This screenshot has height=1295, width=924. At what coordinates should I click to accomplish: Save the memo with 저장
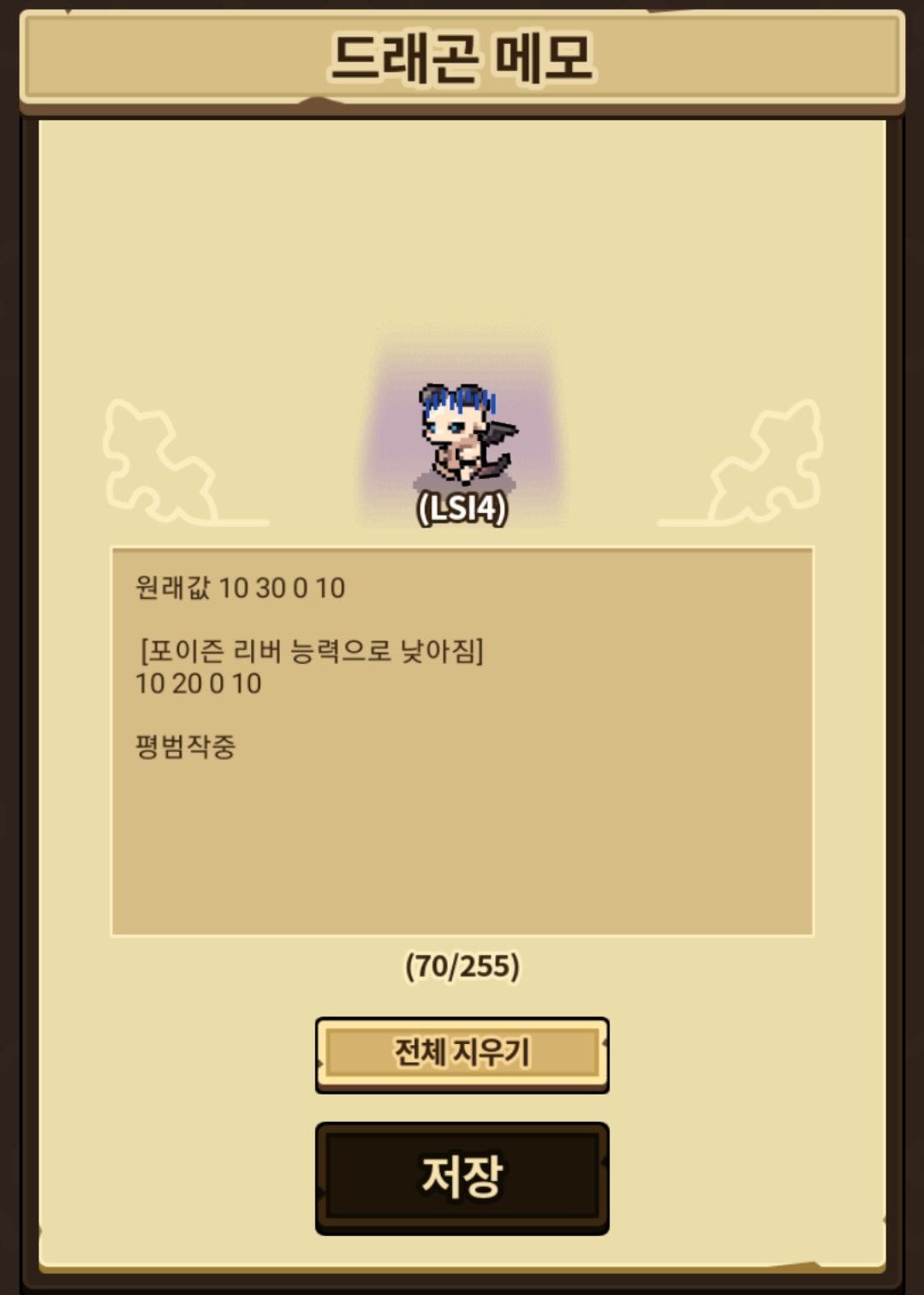coord(462,1177)
